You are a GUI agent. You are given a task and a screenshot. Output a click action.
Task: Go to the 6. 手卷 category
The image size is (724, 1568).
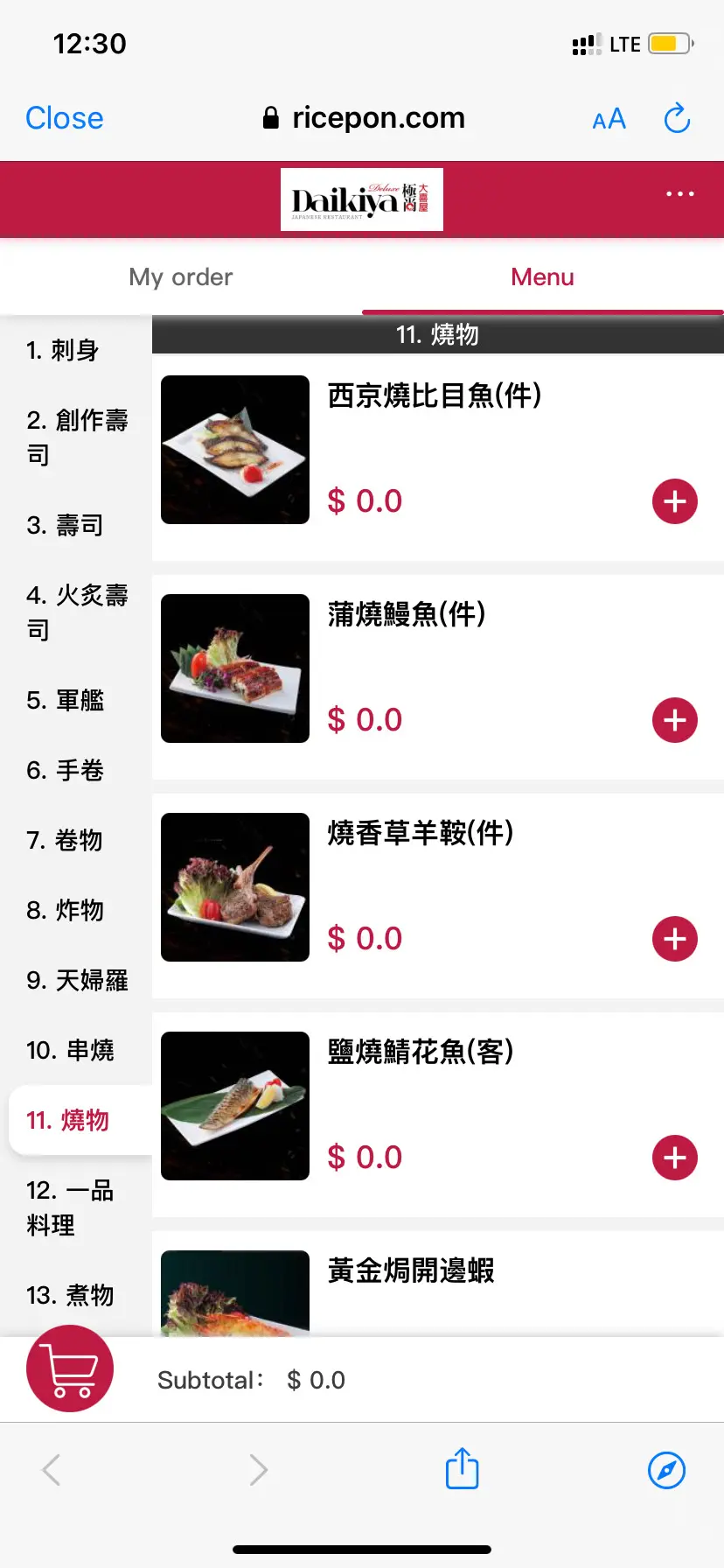pos(66,770)
